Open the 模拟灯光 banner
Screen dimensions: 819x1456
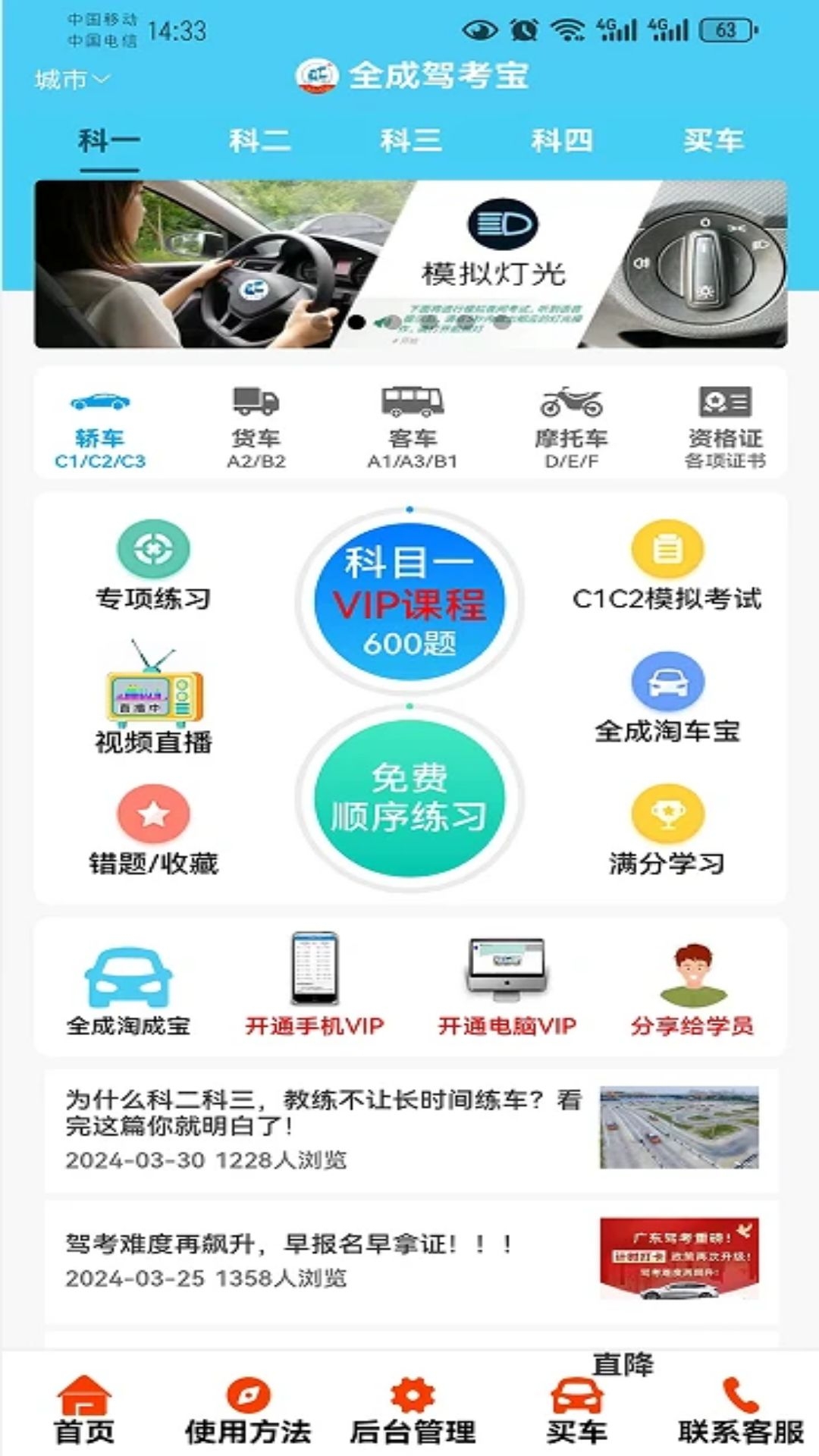pyautogui.click(x=410, y=264)
